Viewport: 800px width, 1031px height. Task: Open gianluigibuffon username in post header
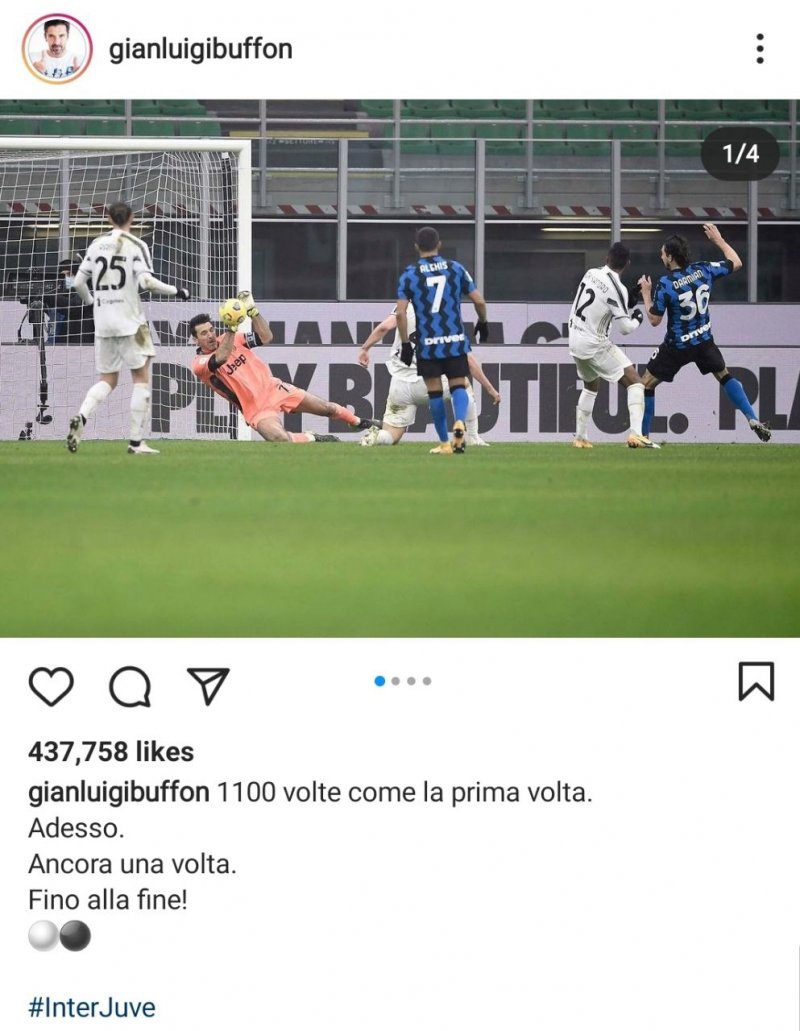coord(200,49)
